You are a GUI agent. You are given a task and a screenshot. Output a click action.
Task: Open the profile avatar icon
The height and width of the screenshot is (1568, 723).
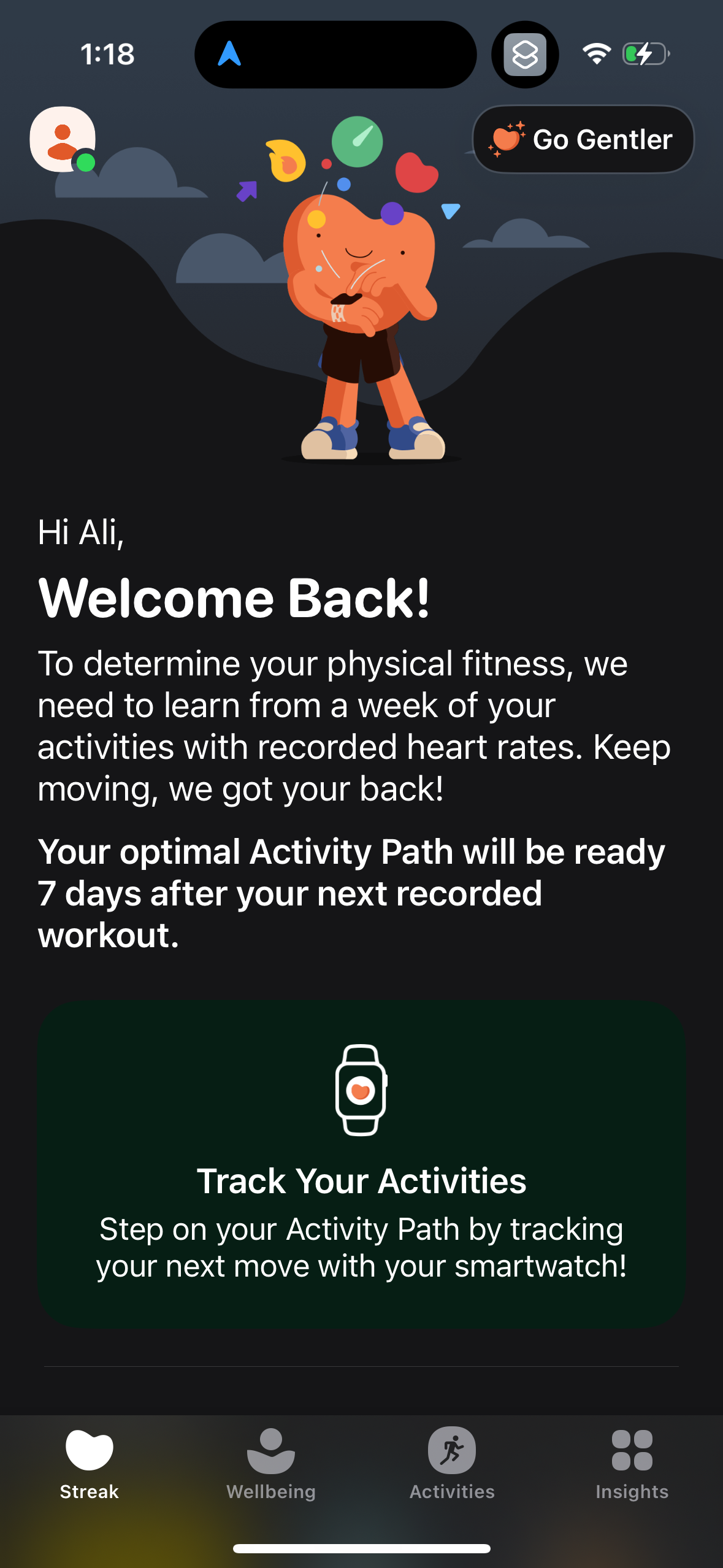pyautogui.click(x=63, y=139)
